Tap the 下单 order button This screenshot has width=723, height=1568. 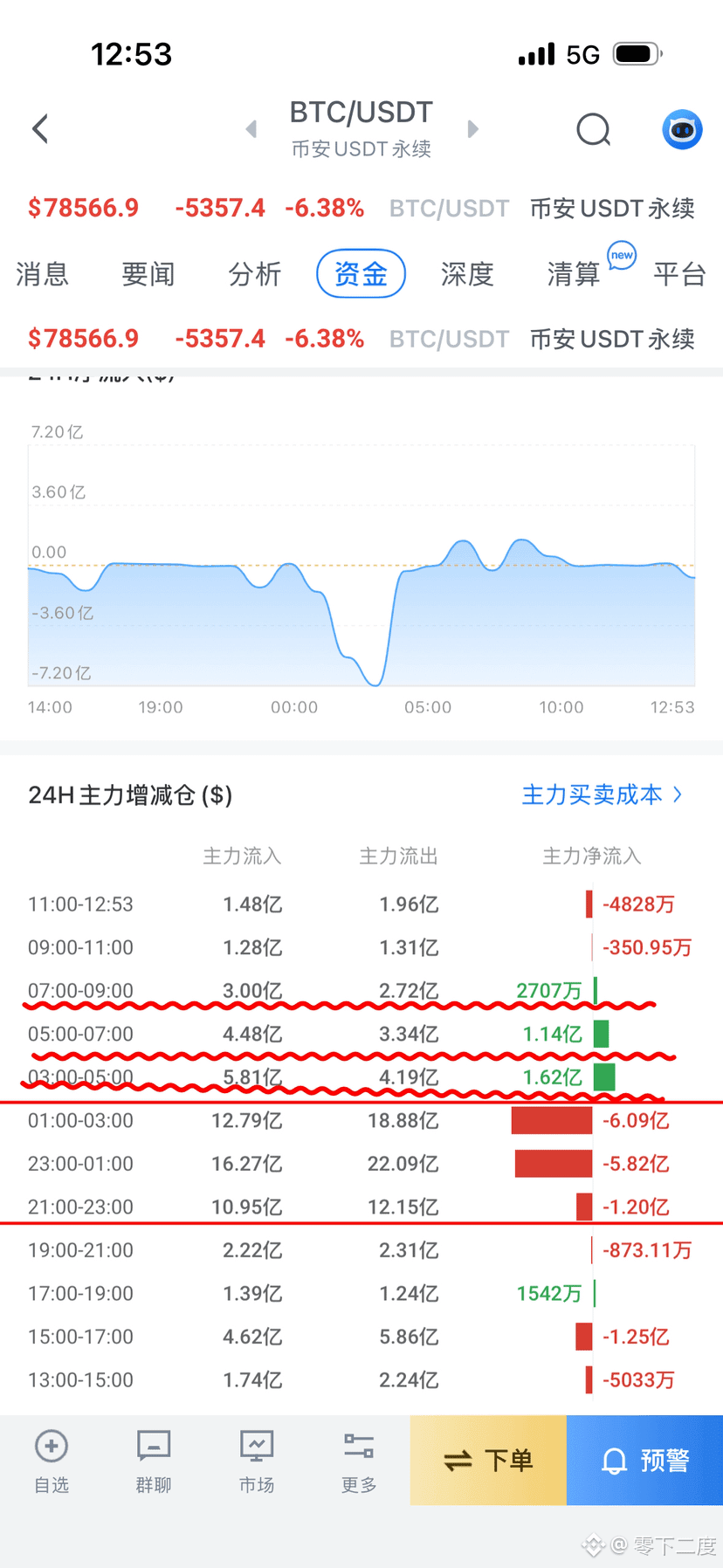pyautogui.click(x=488, y=1460)
